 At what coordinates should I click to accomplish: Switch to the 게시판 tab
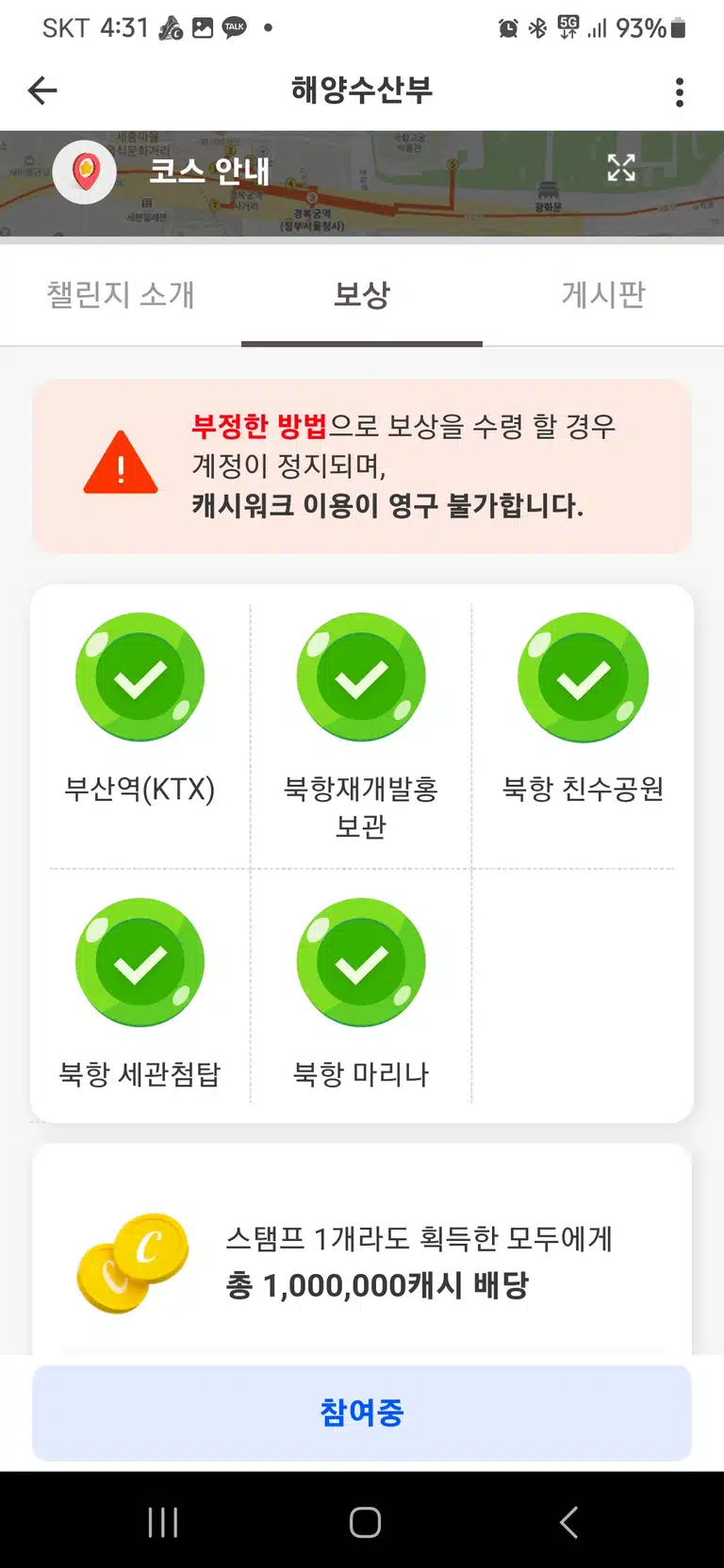point(603,295)
